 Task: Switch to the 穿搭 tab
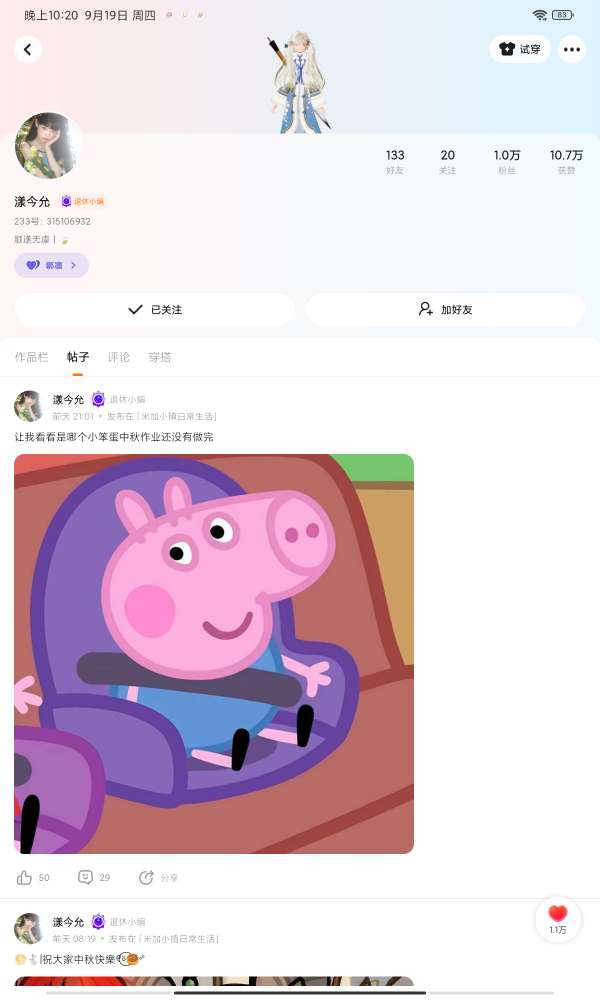[x=160, y=357]
